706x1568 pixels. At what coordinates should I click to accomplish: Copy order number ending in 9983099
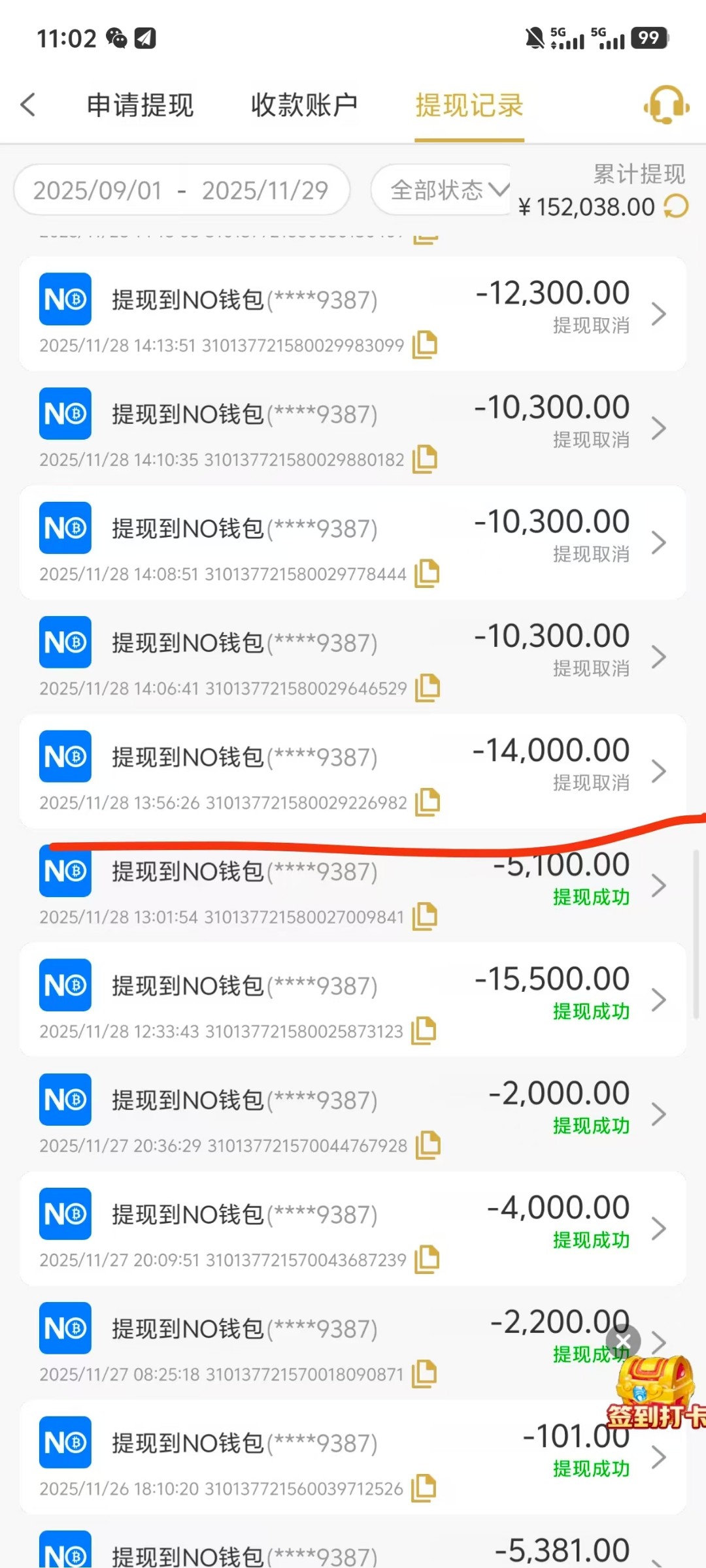tap(425, 344)
